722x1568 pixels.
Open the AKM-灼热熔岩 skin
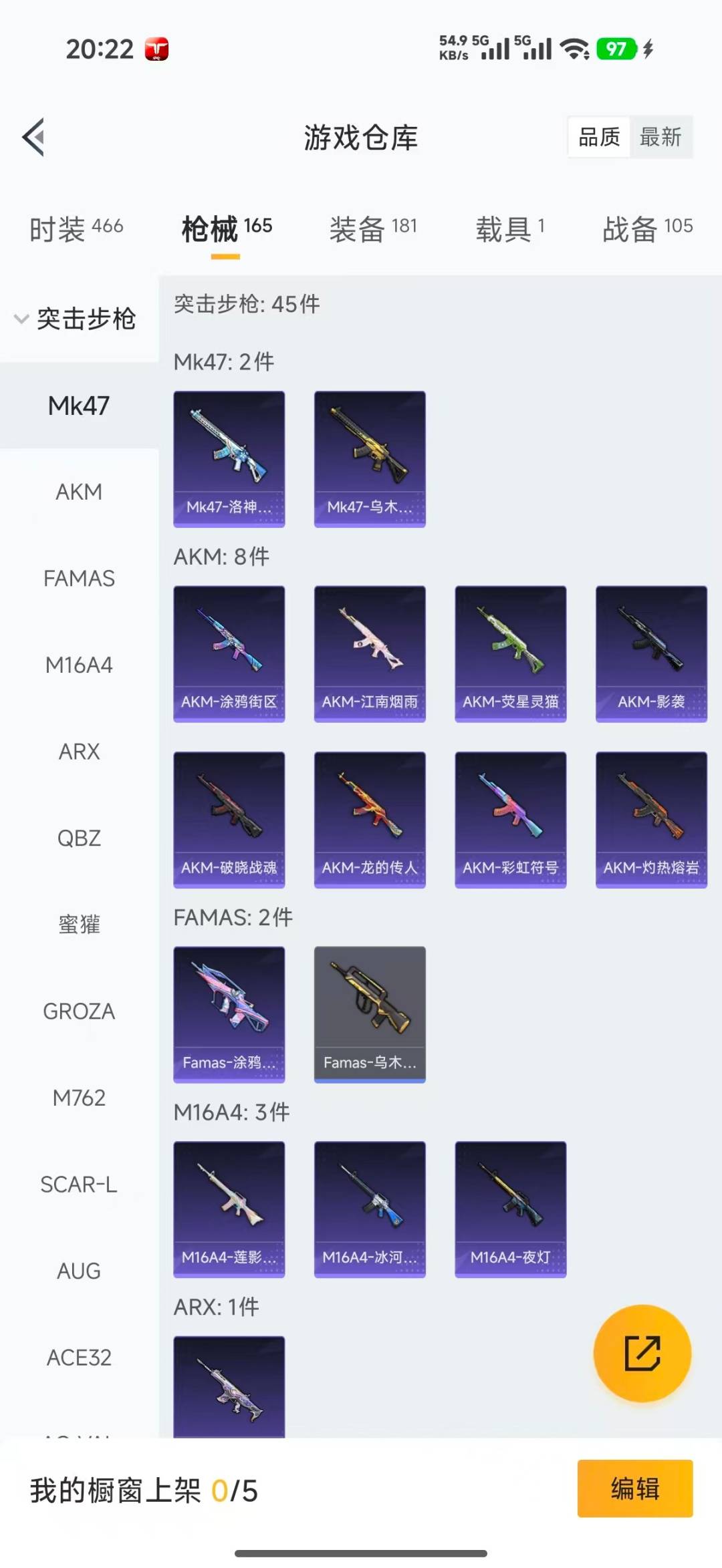[x=651, y=819]
